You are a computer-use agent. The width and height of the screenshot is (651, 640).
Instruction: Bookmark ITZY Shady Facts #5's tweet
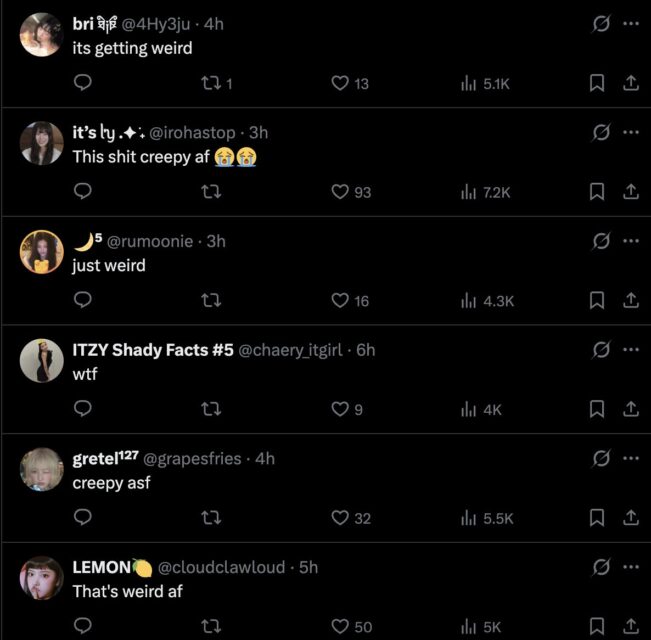(597, 408)
